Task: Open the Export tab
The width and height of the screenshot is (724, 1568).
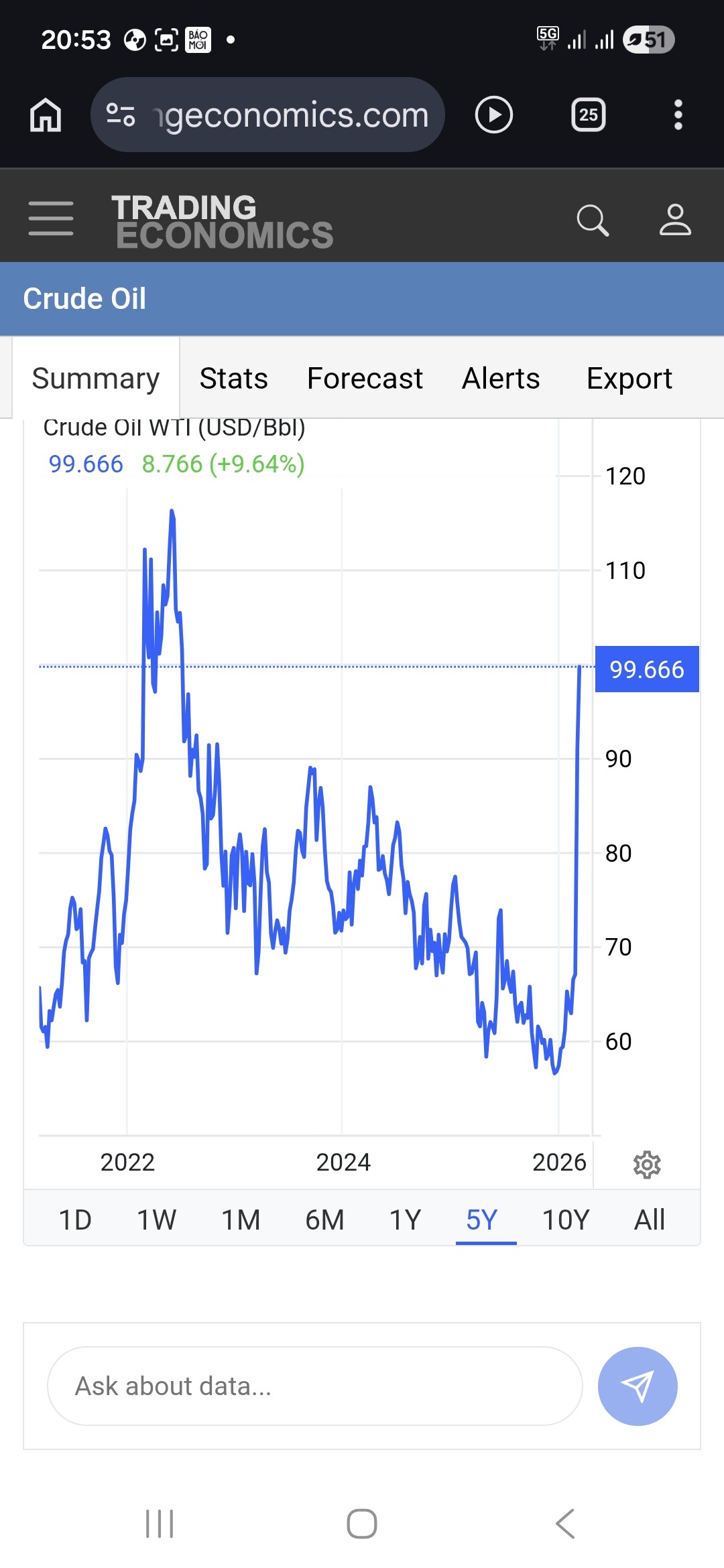Action: 629,379
